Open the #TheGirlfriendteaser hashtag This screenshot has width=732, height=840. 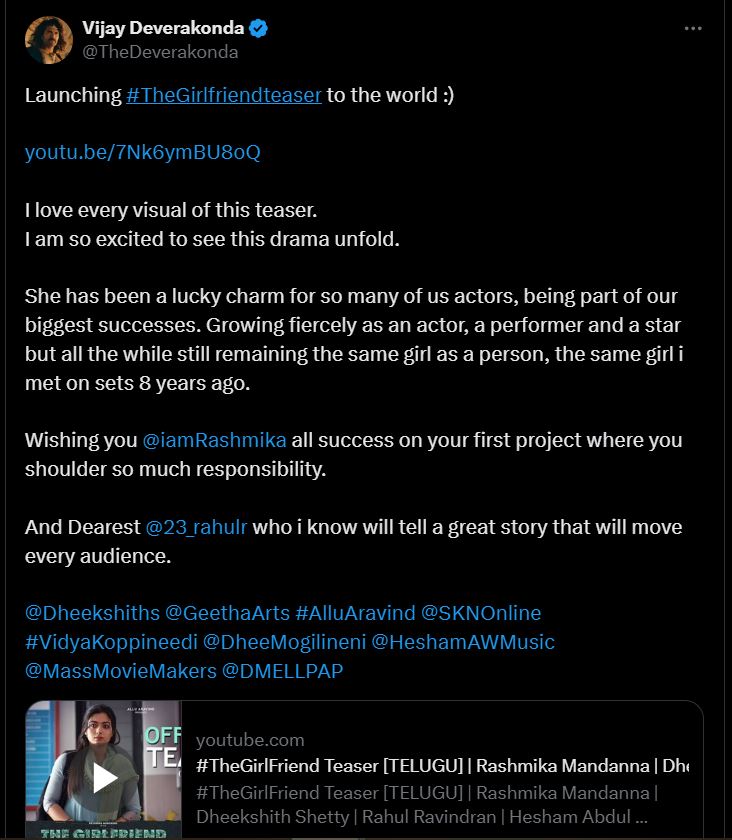click(223, 95)
